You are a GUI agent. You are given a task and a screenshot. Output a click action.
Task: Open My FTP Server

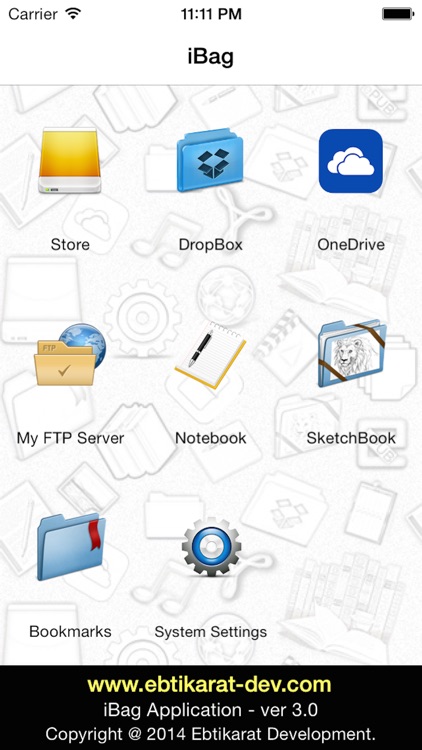pyautogui.click(x=70, y=354)
